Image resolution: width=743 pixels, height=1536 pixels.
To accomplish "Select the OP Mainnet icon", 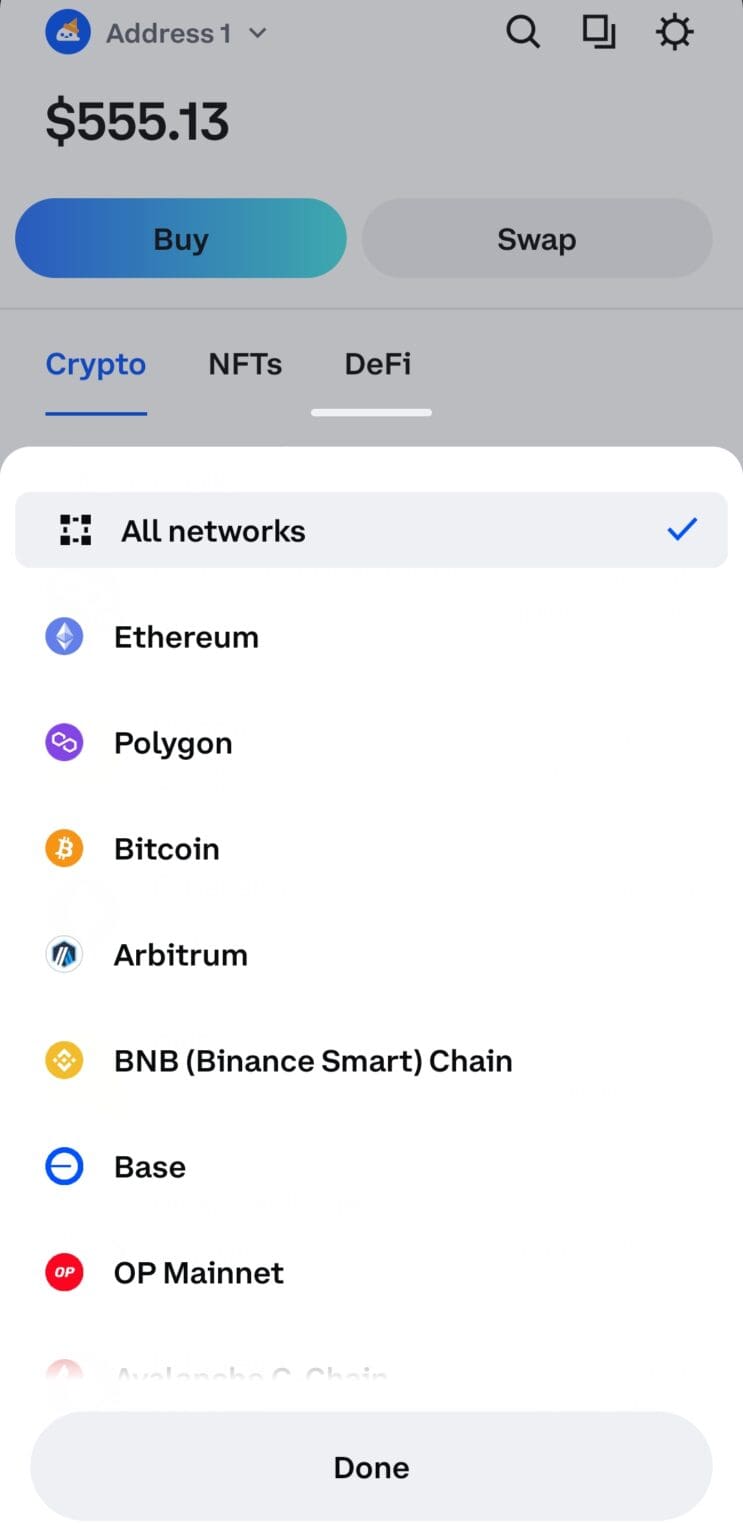I will [63, 1272].
